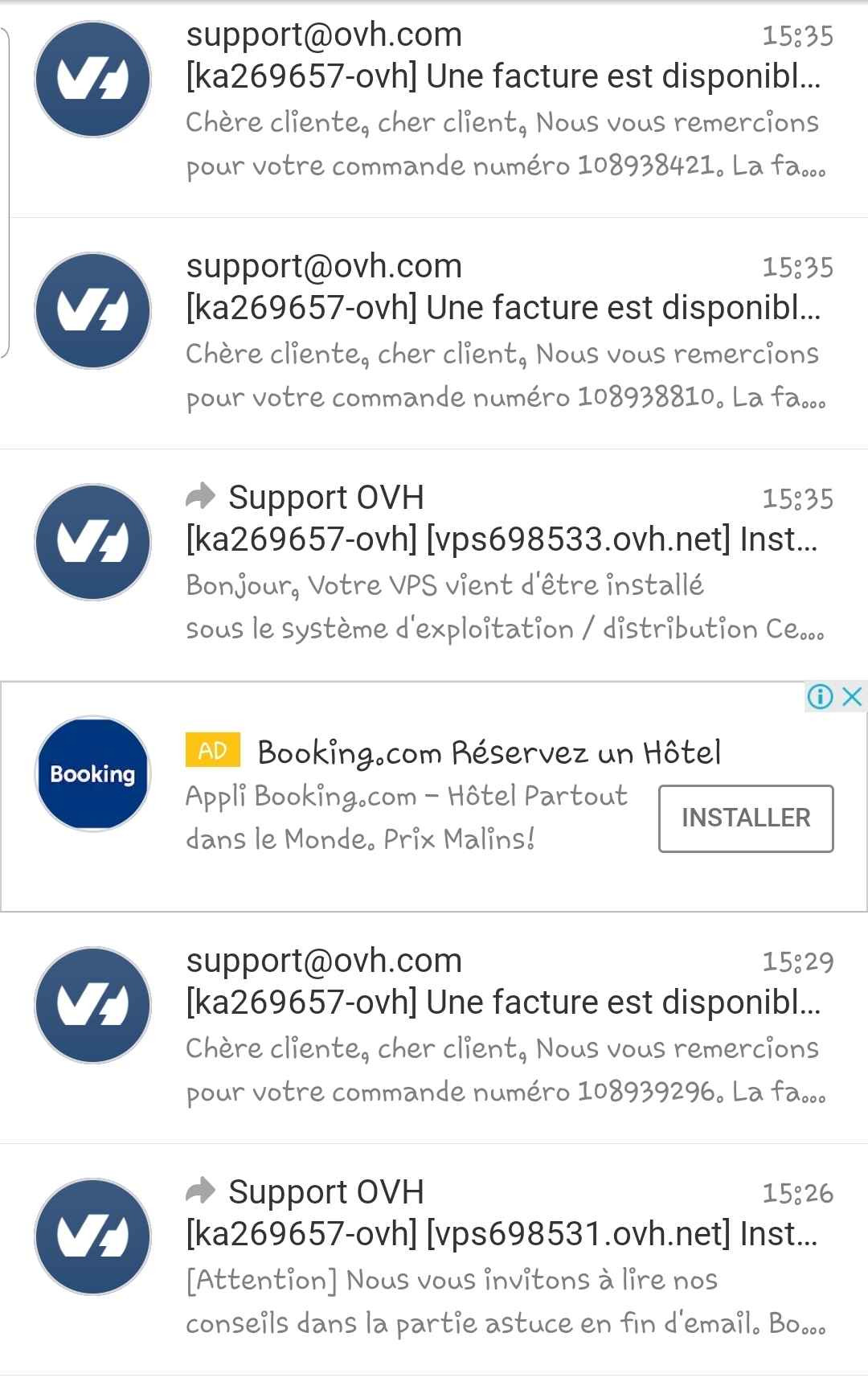The width and height of the screenshot is (868, 1394).
Task: Open the Support OVH email about vps698531
Action: click(x=502, y=1258)
